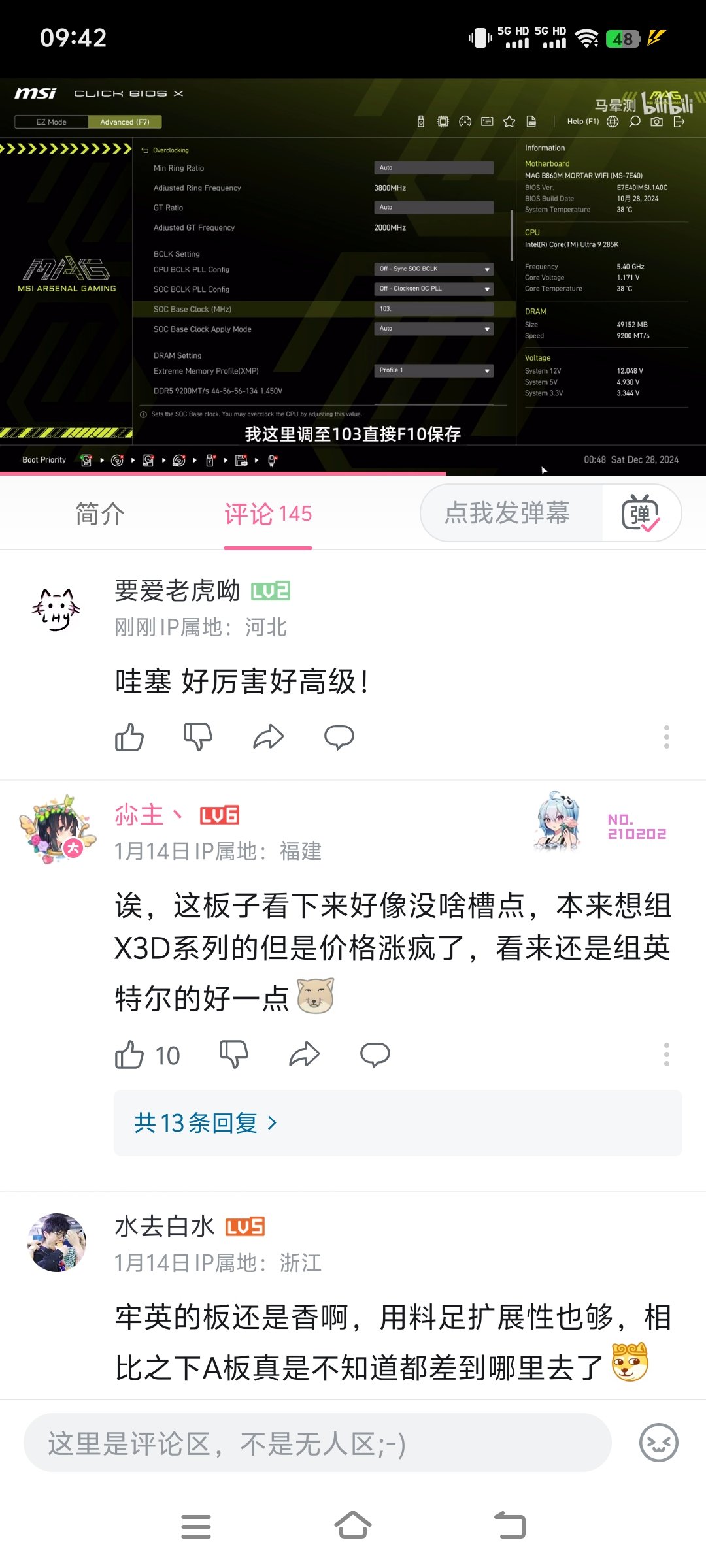Dislike 㣇主's comment
This screenshot has height=1568, width=706.
[x=234, y=1054]
